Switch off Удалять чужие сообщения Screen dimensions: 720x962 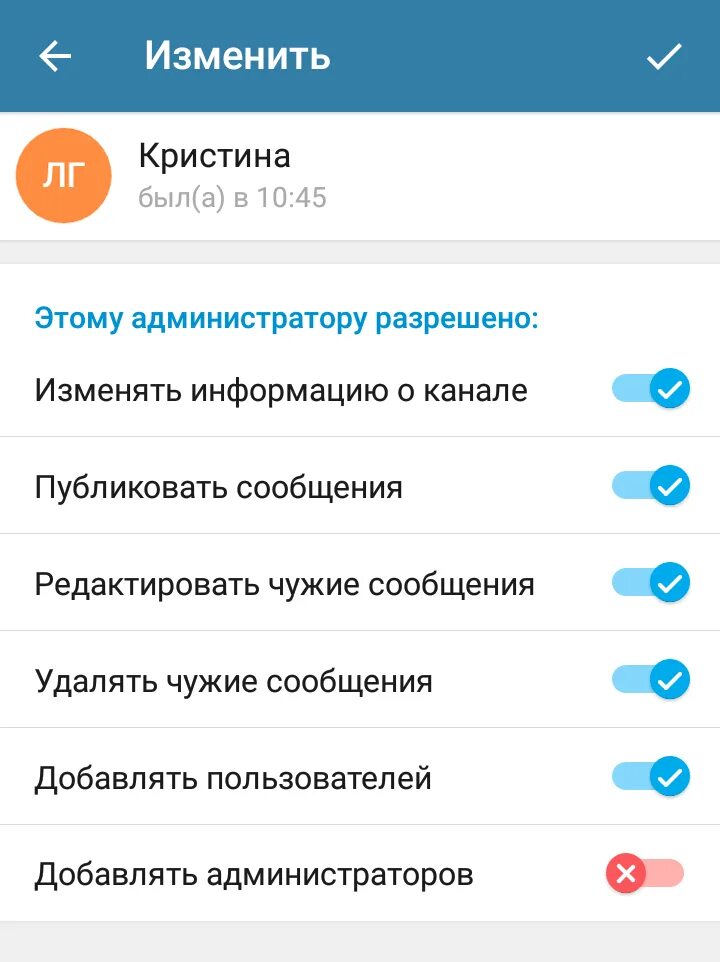[651, 679]
